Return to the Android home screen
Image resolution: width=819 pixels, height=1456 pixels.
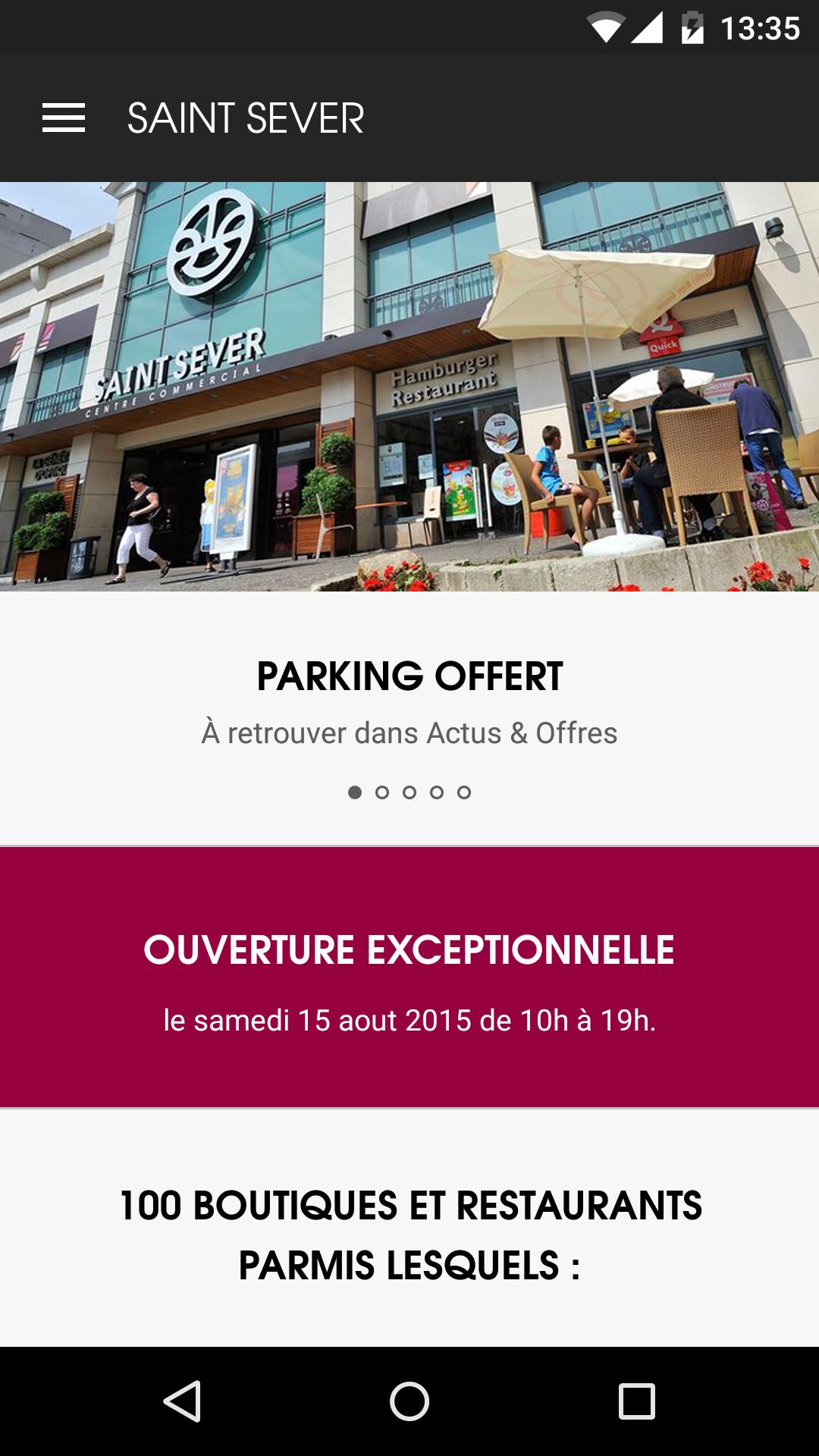pyautogui.click(x=409, y=1401)
